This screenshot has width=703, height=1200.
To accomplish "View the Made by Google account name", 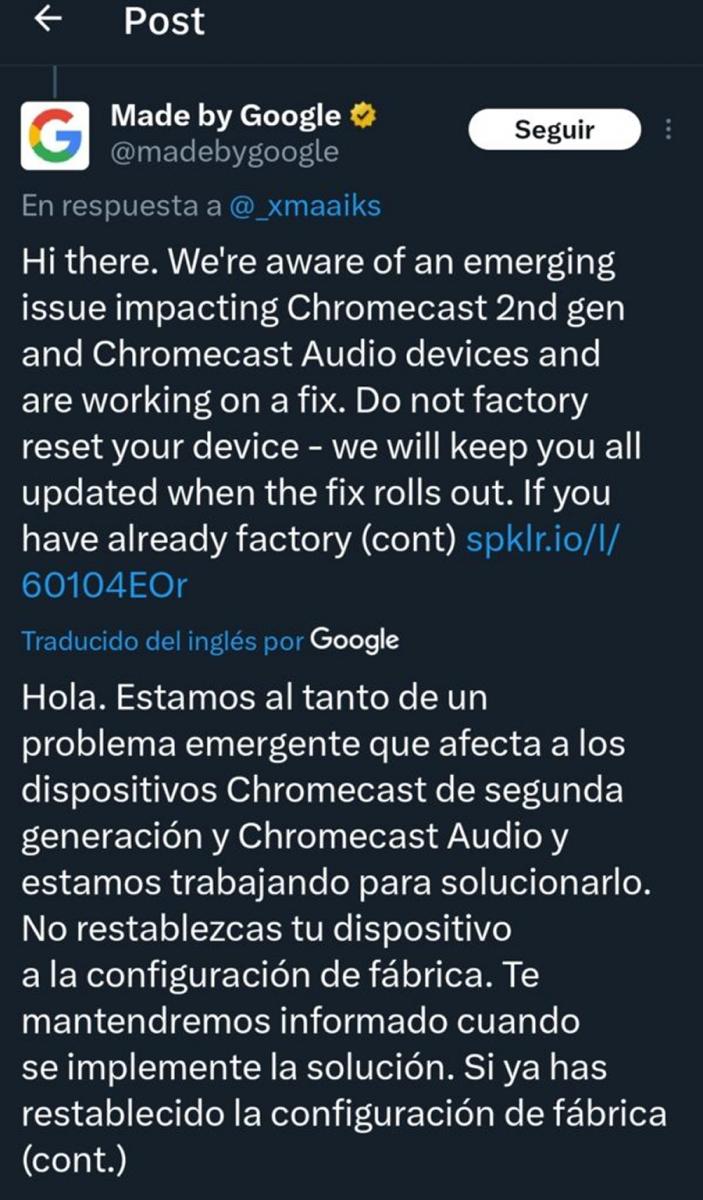I will click(225, 116).
